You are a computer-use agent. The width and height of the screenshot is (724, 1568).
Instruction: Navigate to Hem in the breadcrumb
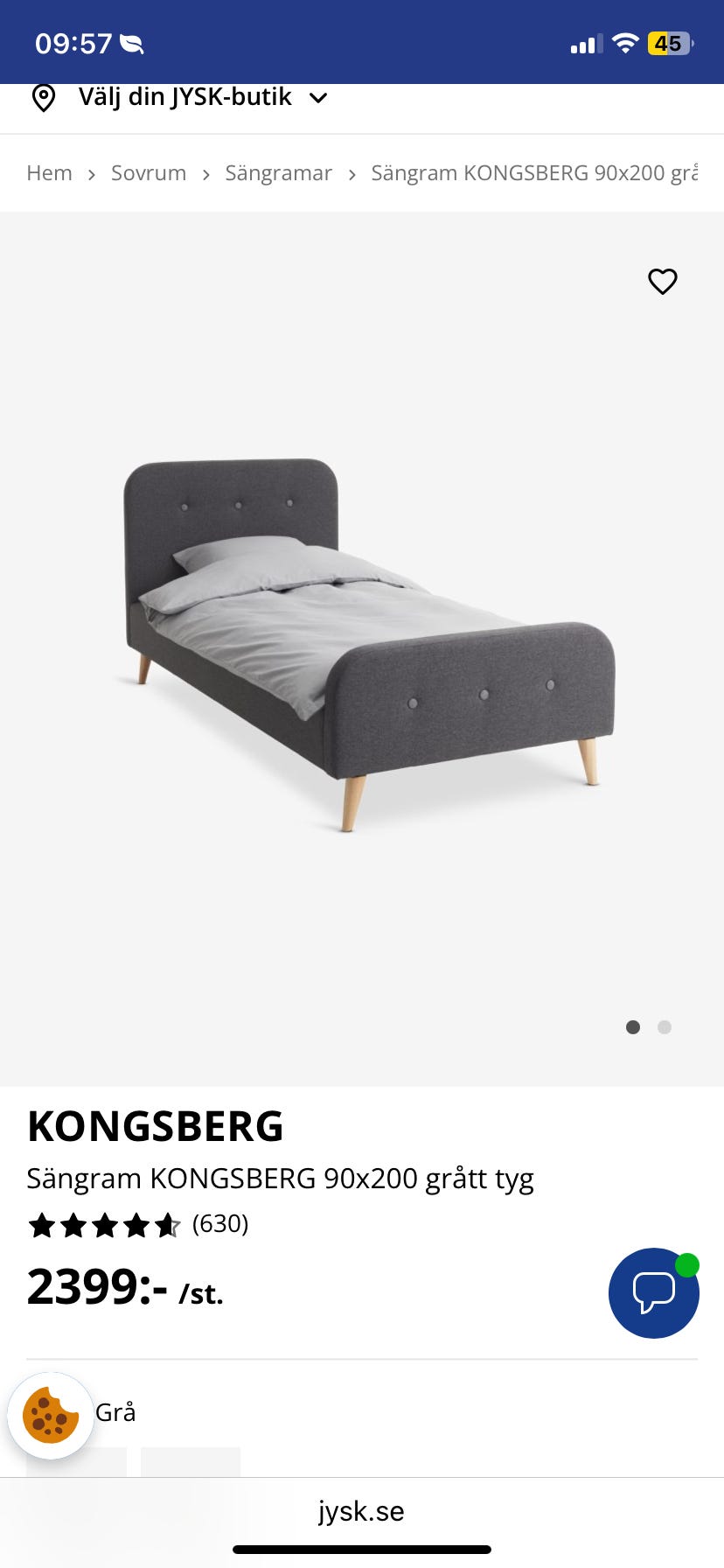pyautogui.click(x=49, y=173)
